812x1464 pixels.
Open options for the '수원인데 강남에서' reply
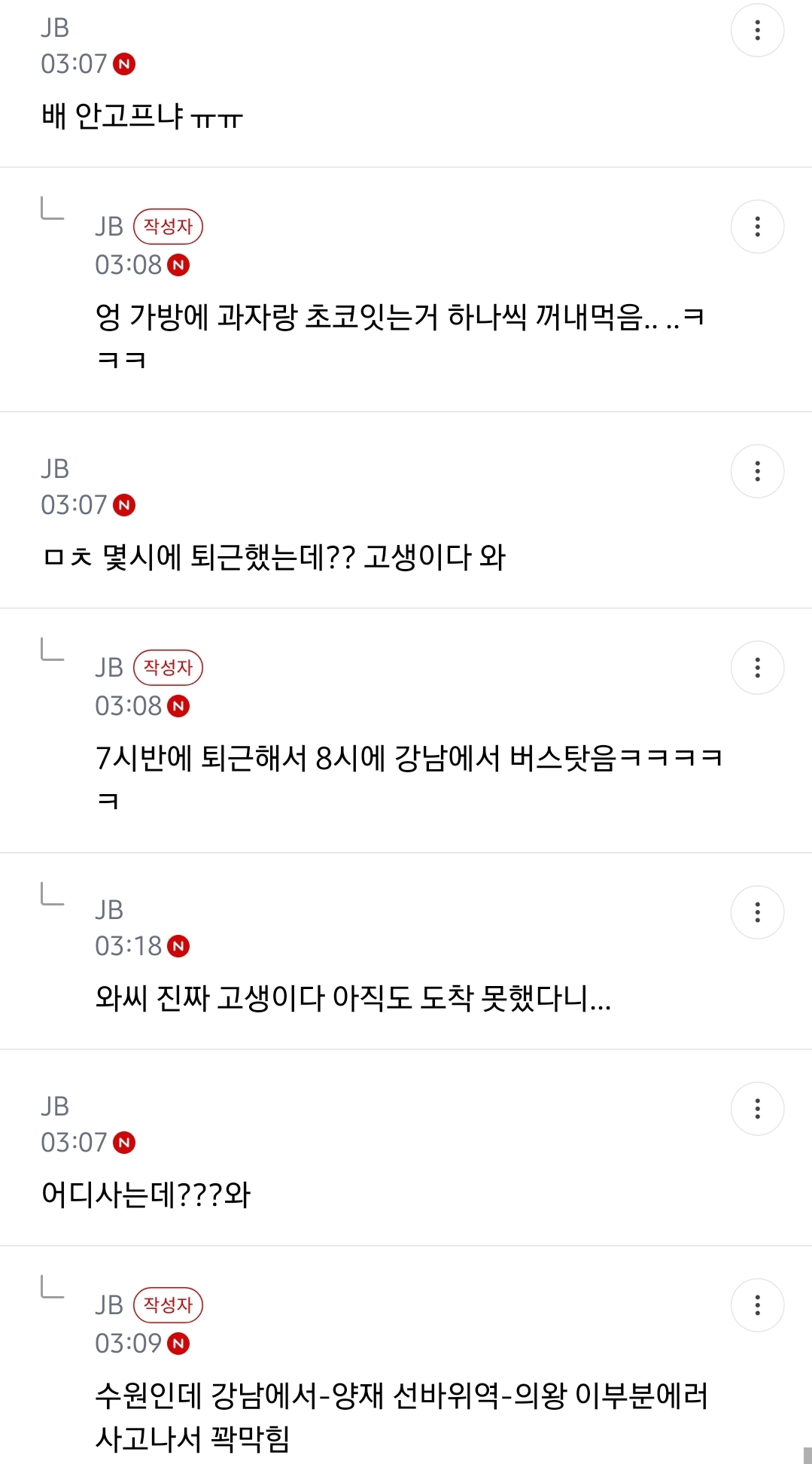[757, 1305]
